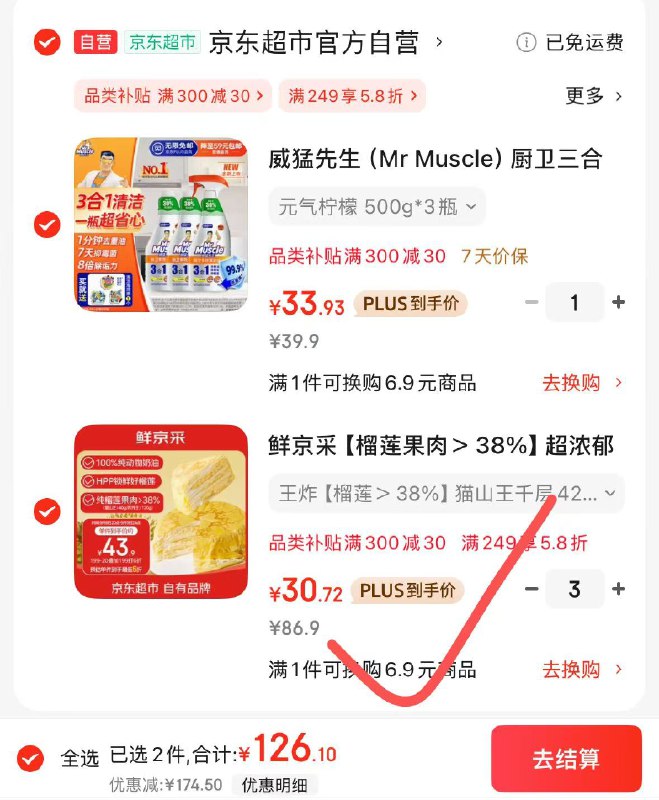659x800 pixels.
Task: Change the 元气柠檬 500g*3瓶 variant
Action: [377, 207]
